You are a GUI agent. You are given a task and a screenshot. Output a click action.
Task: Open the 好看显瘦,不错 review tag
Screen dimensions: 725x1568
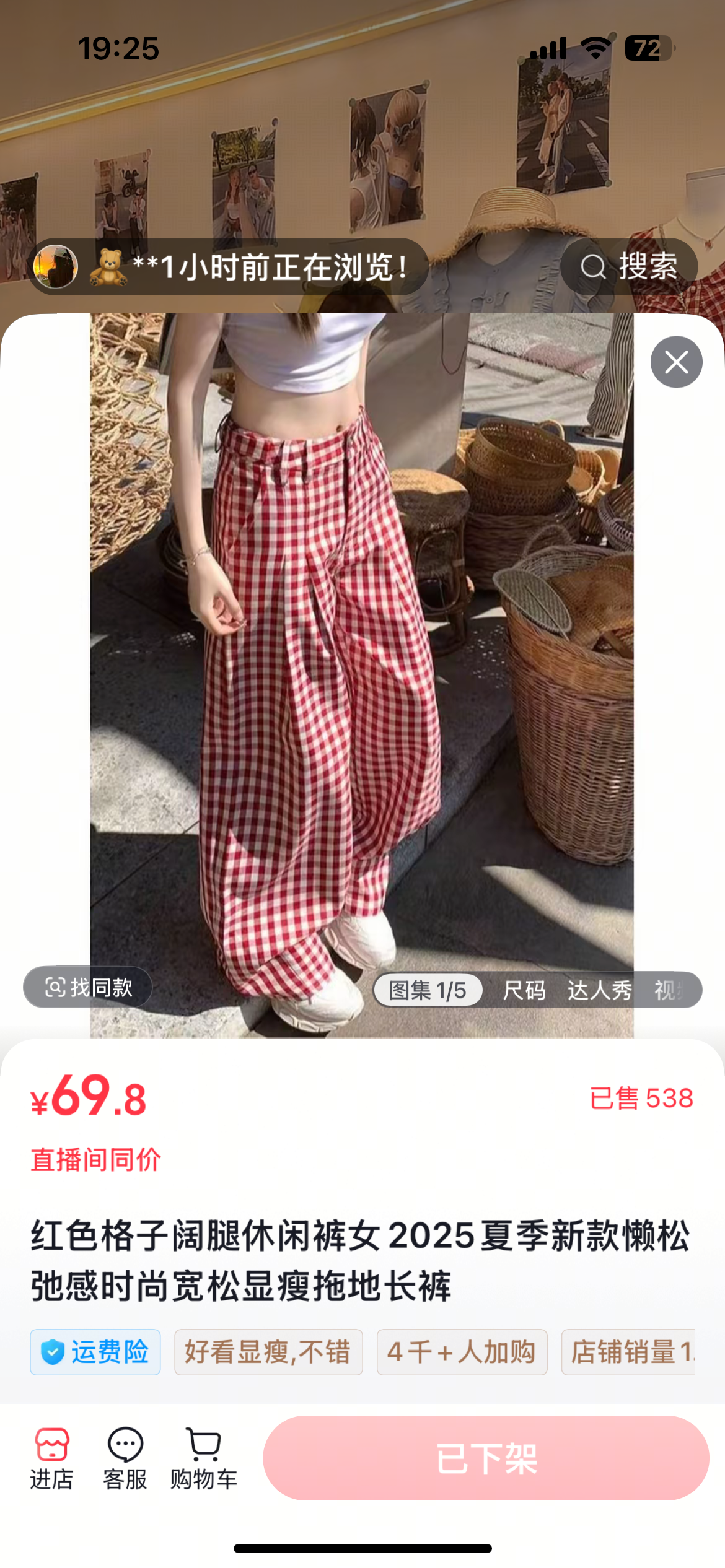pyautogui.click(x=268, y=1352)
